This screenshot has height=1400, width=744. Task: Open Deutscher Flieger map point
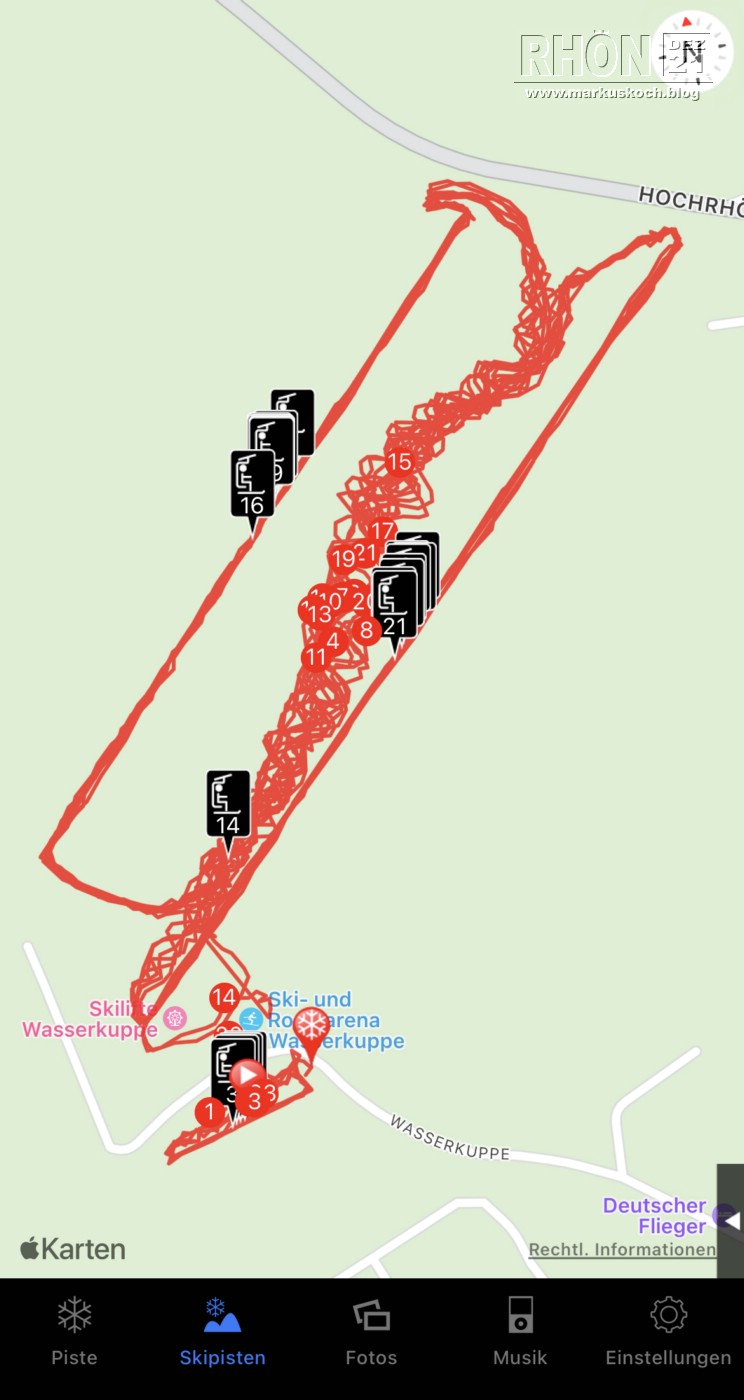(724, 1215)
